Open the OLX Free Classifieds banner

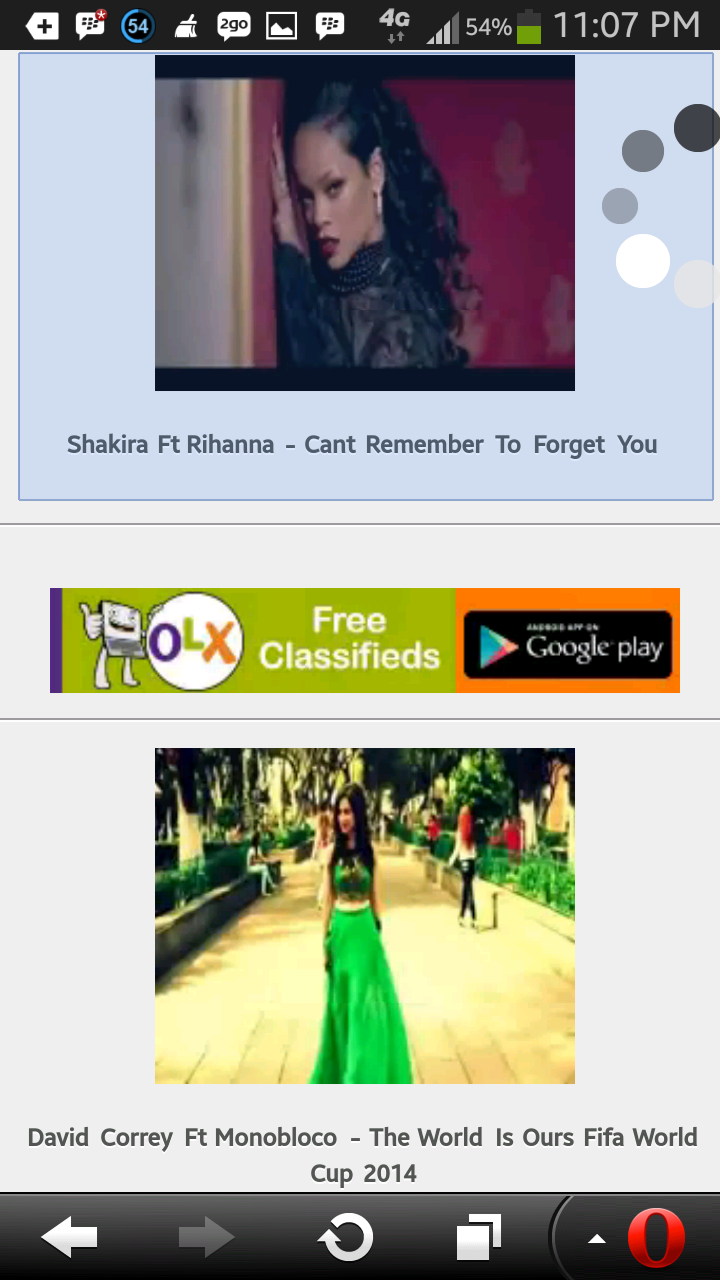364,641
